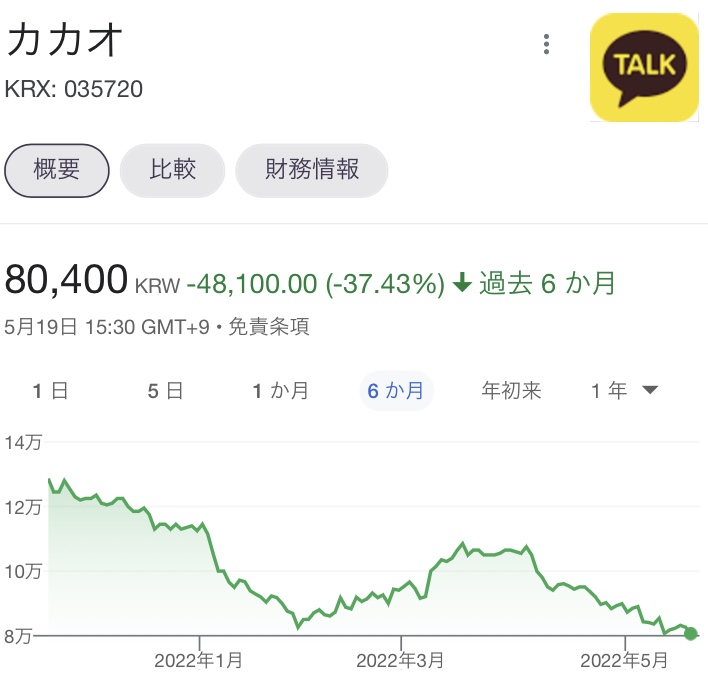The height and width of the screenshot is (675, 708).
Task: Select the 概要 chip
Action: click(x=57, y=169)
